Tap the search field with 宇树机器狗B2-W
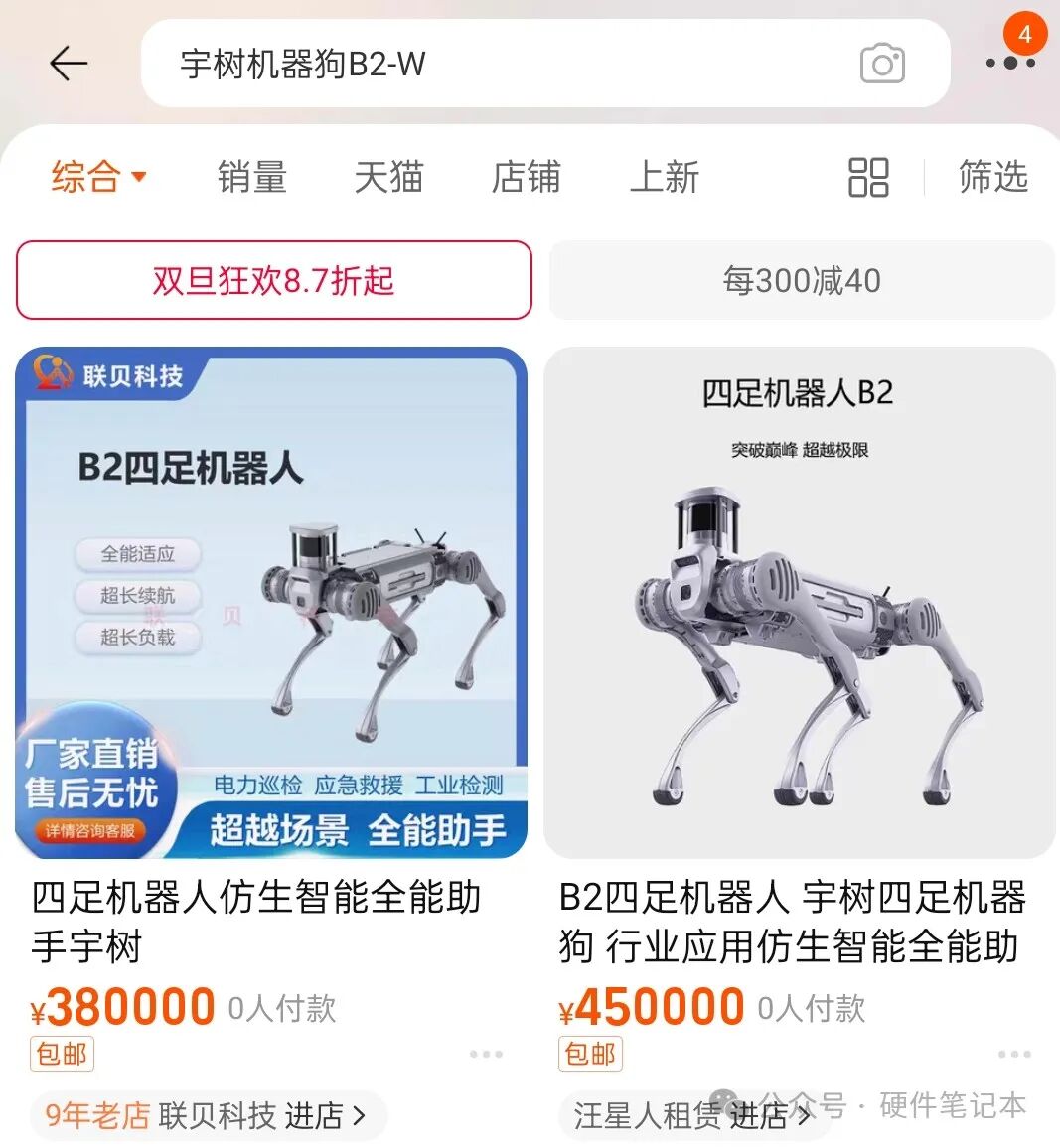Viewport: 1060px width, 1148px height. coord(497,64)
